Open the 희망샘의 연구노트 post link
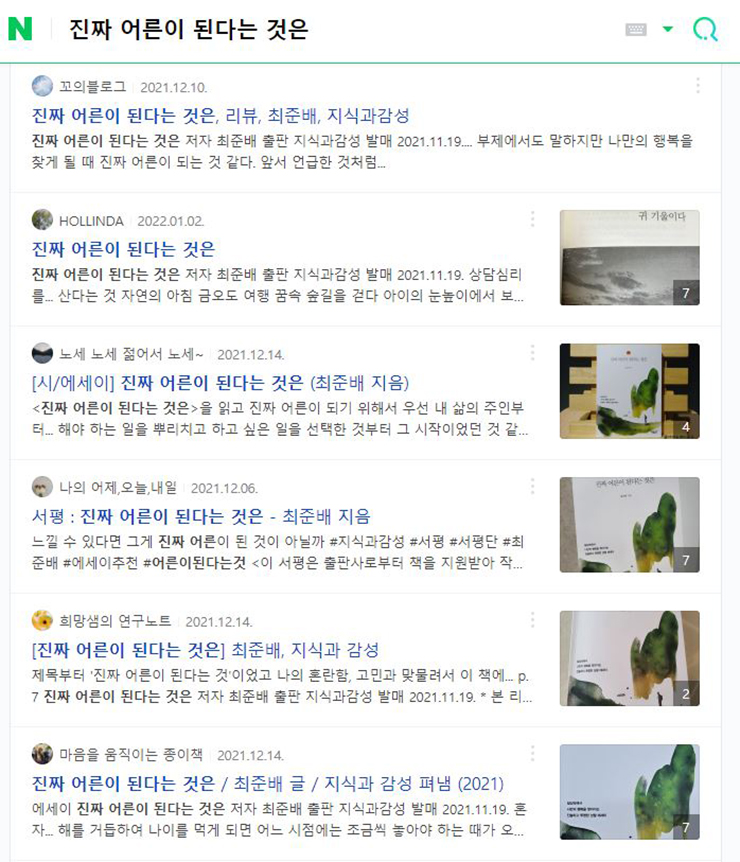Image resolution: width=740 pixels, height=862 pixels. click(205, 649)
